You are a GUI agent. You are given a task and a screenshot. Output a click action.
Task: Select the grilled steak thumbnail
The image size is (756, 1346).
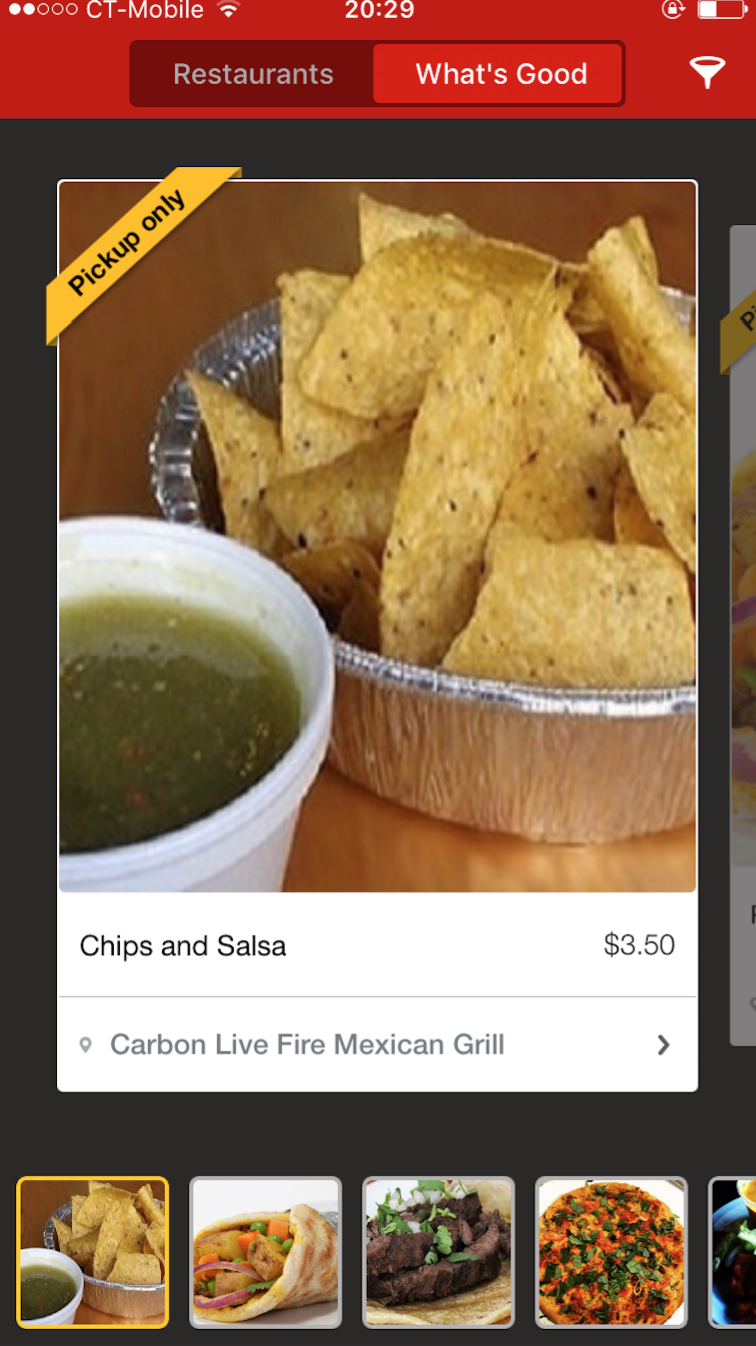coord(438,1252)
